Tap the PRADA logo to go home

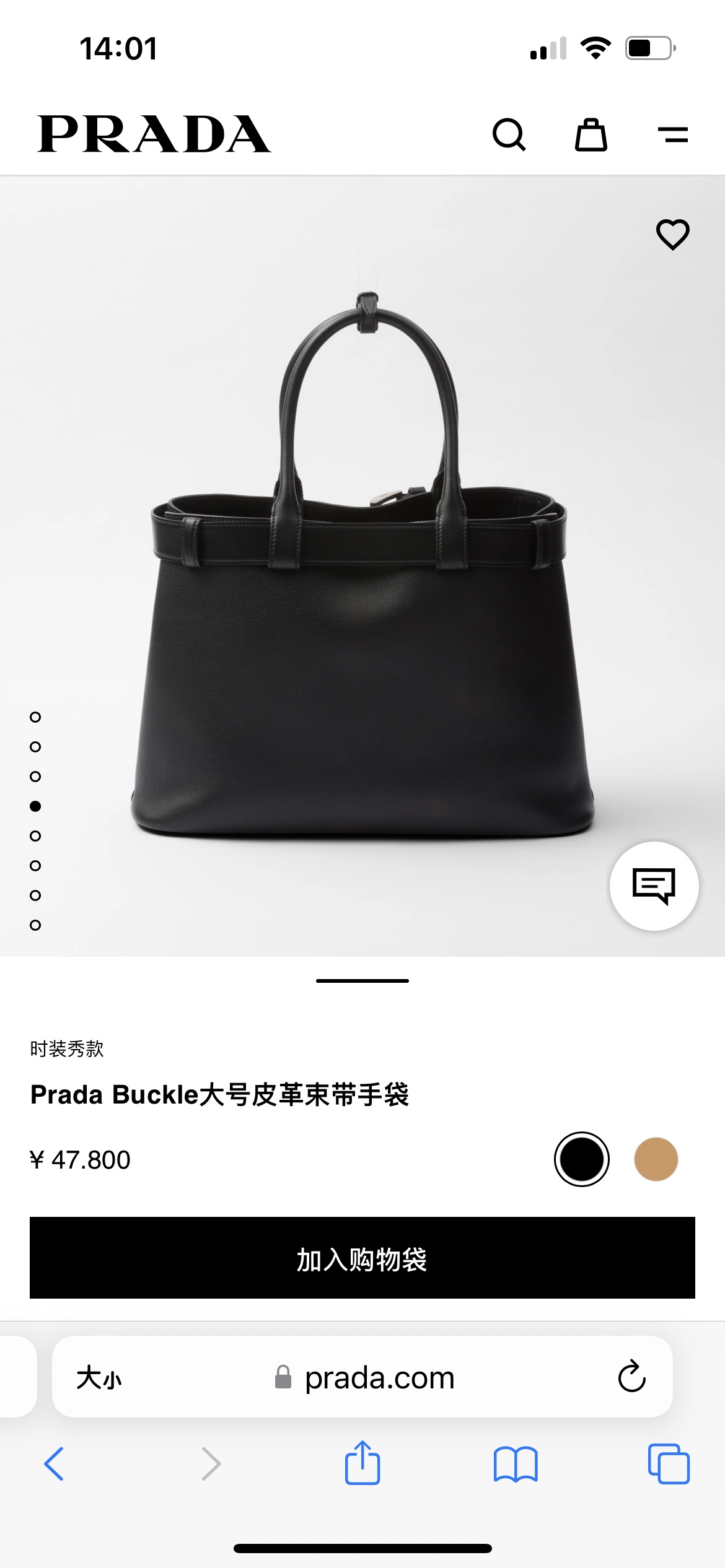point(154,134)
